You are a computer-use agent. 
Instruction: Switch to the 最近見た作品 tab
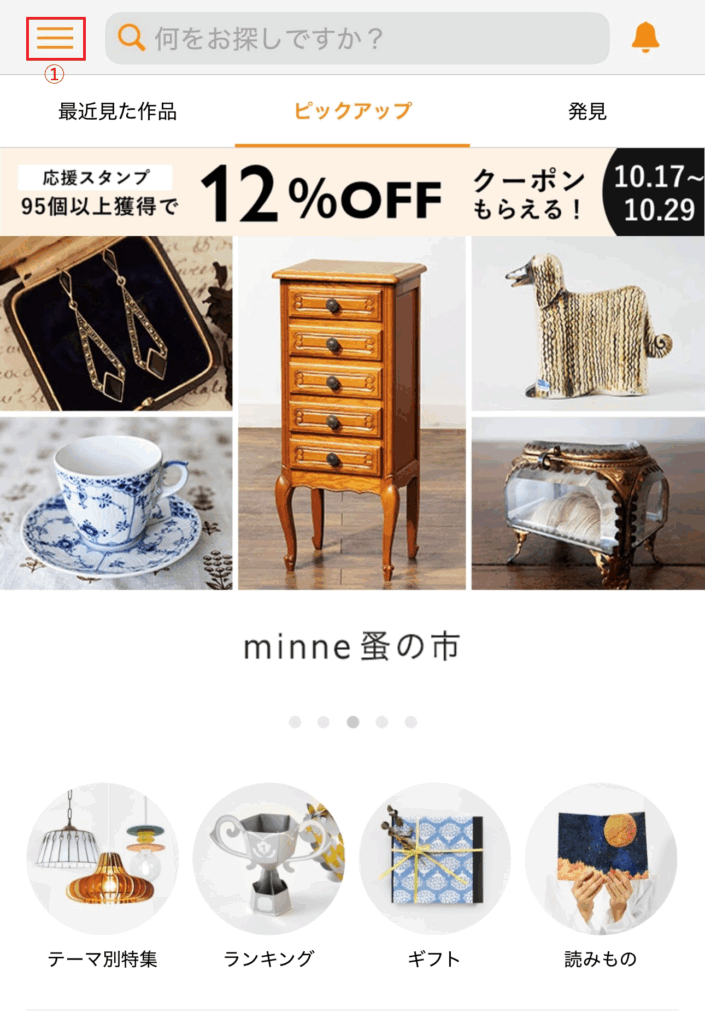pos(117,111)
